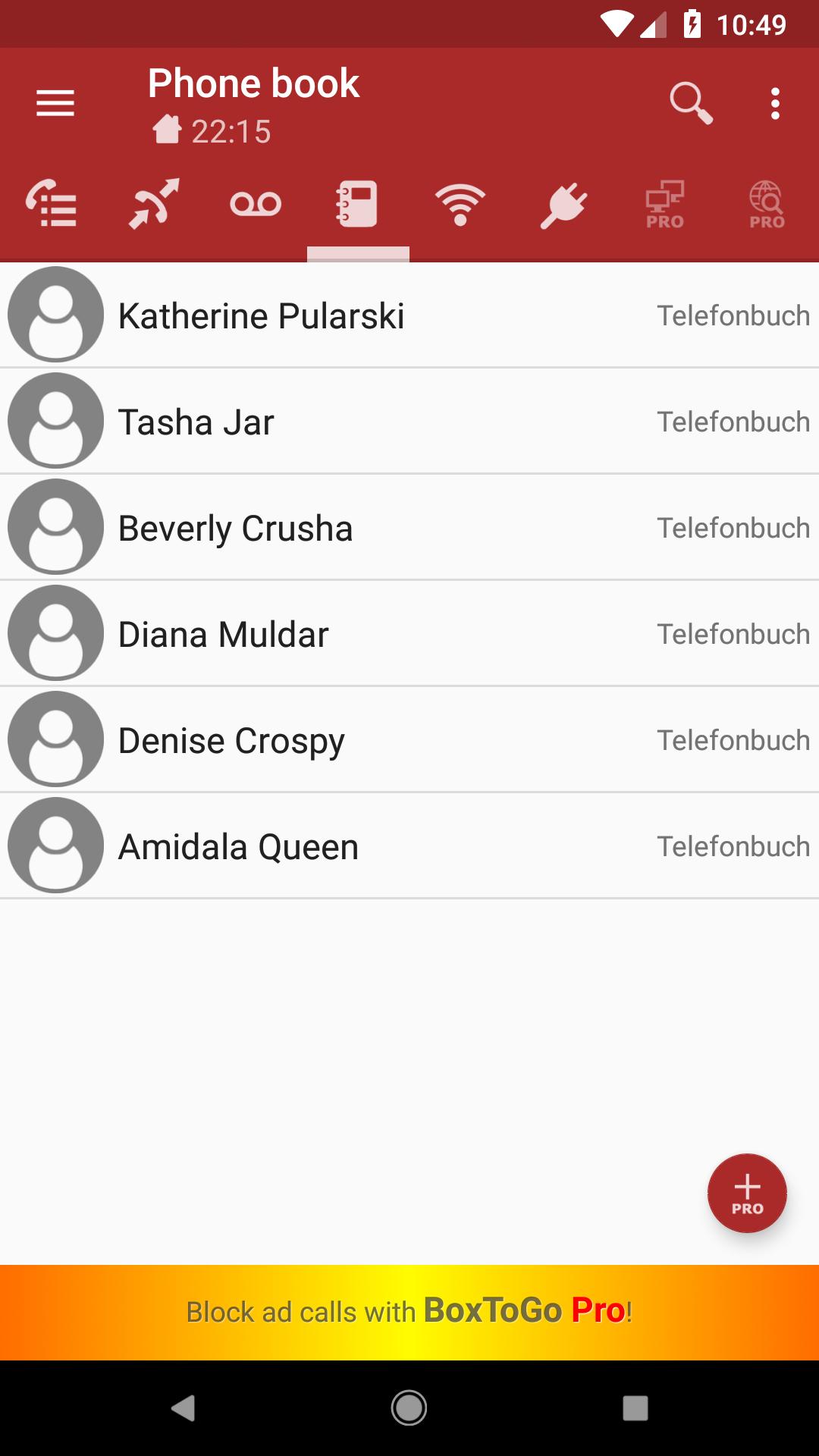
Task: Go back using the system back button
Action: pyautogui.click(x=183, y=1408)
